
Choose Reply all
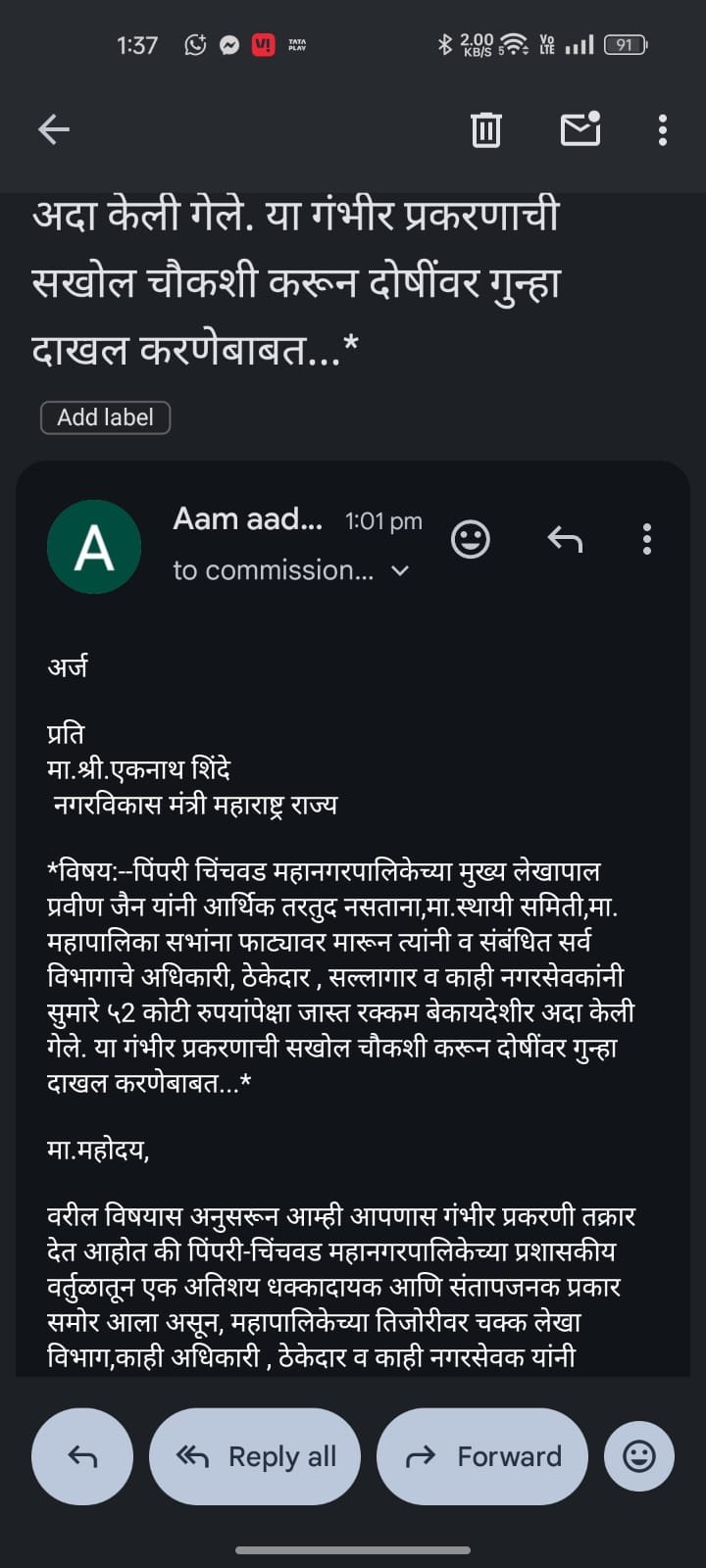pyautogui.click(x=255, y=1456)
